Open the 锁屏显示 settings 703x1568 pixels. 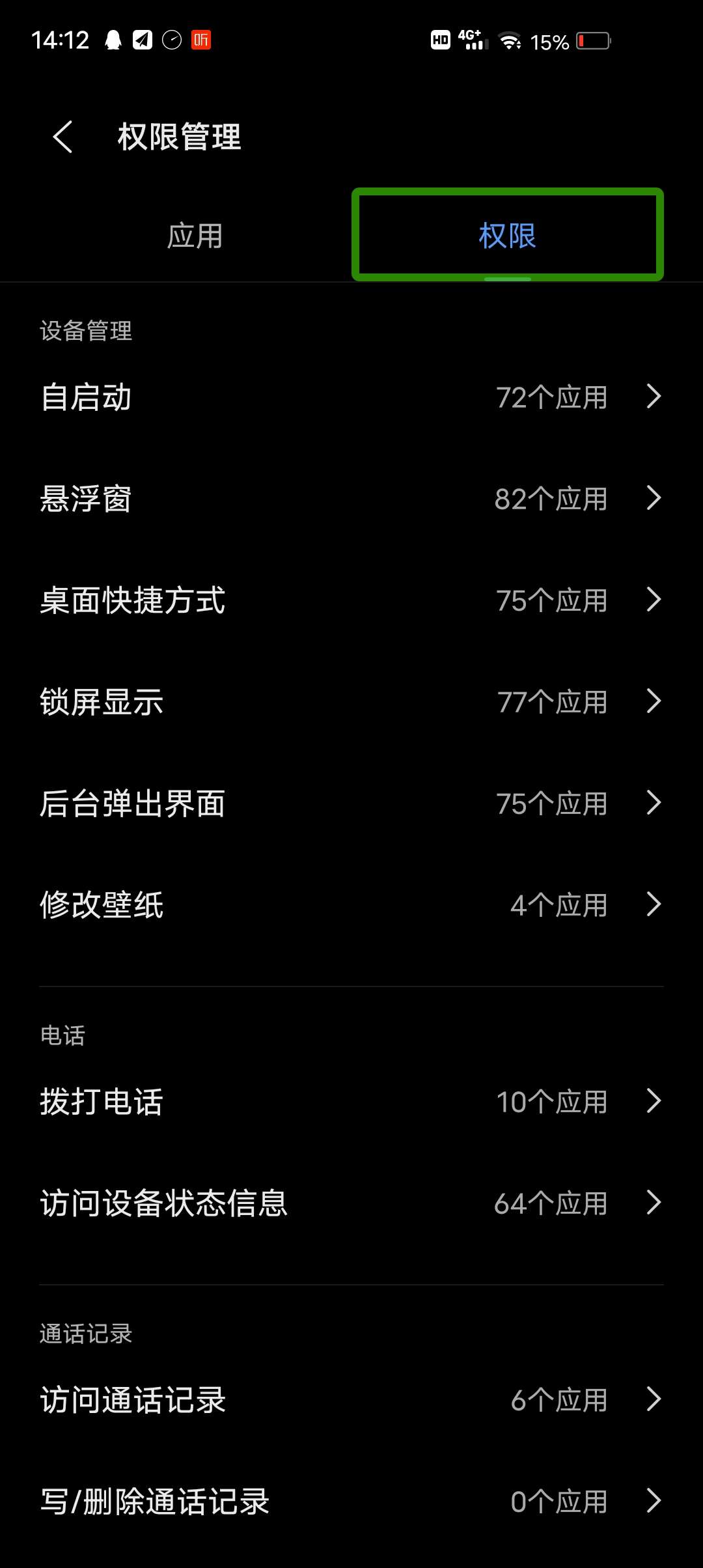tap(351, 702)
